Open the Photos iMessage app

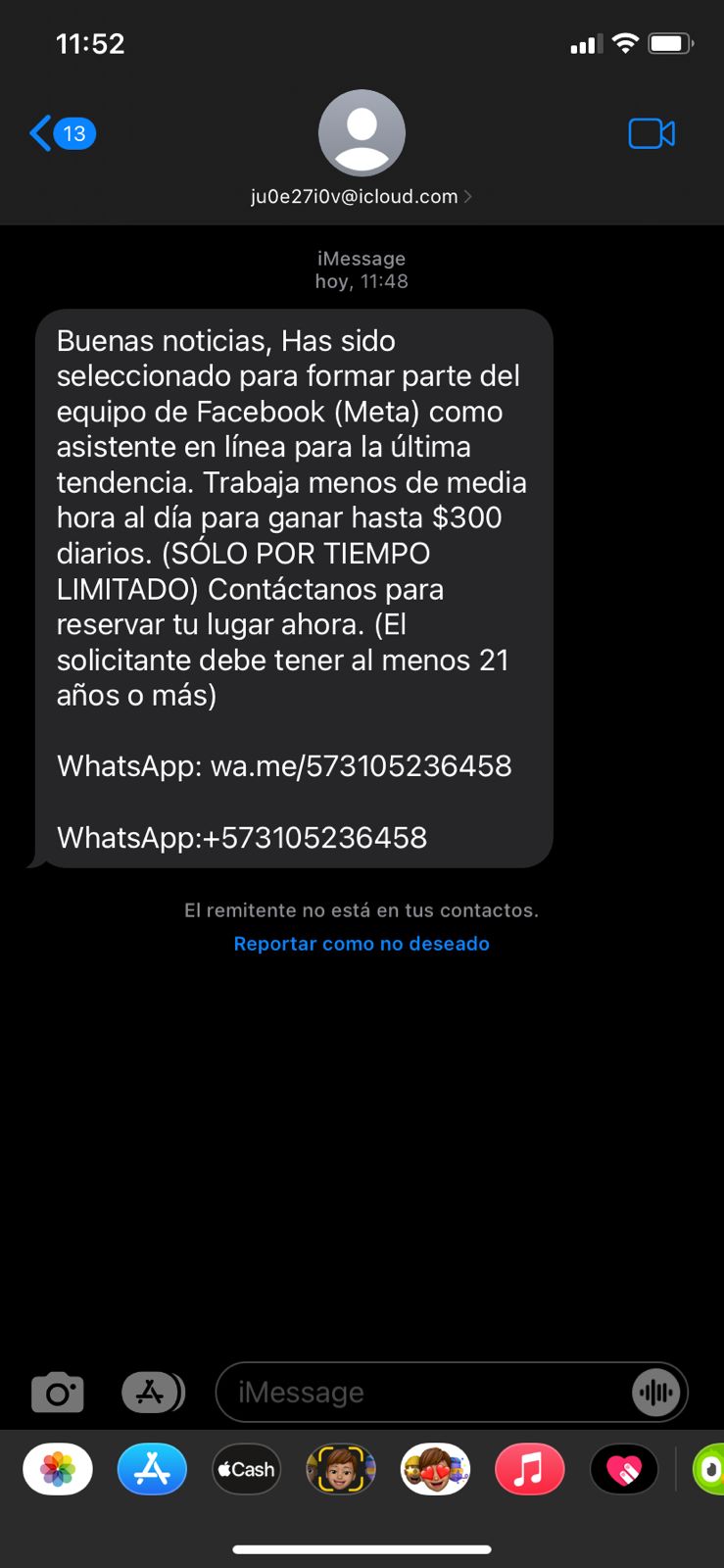click(58, 1469)
